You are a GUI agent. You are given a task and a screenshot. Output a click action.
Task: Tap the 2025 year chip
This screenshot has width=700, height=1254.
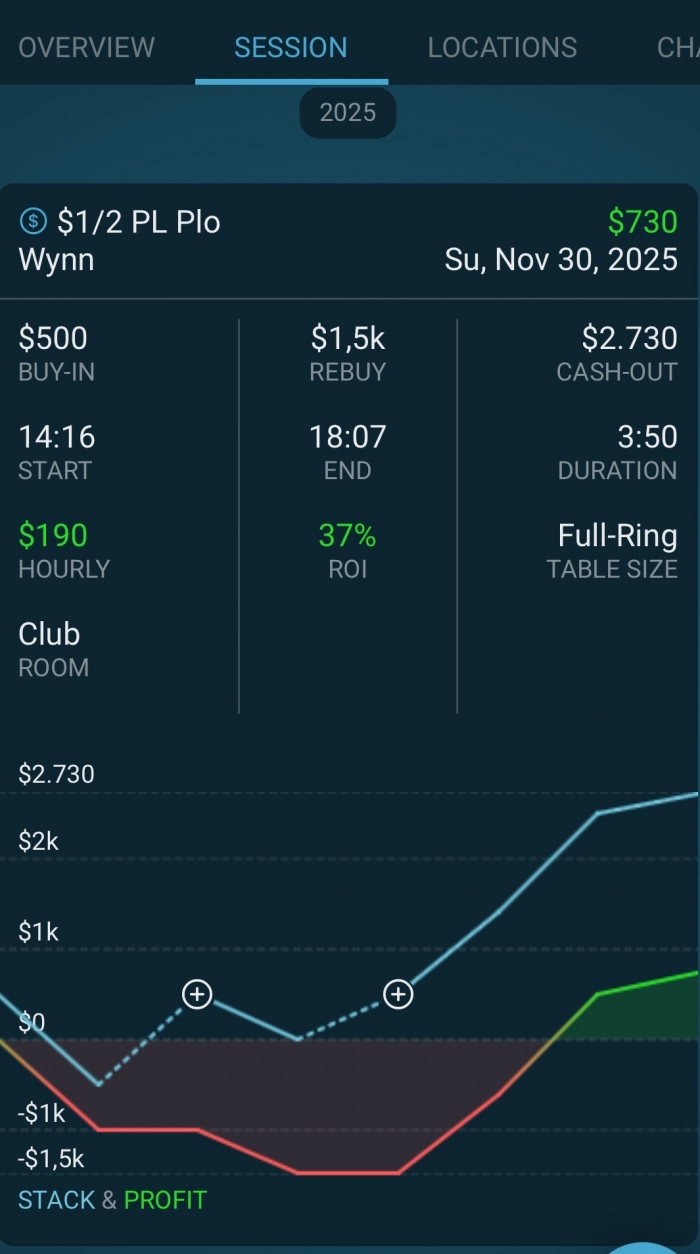tap(347, 113)
